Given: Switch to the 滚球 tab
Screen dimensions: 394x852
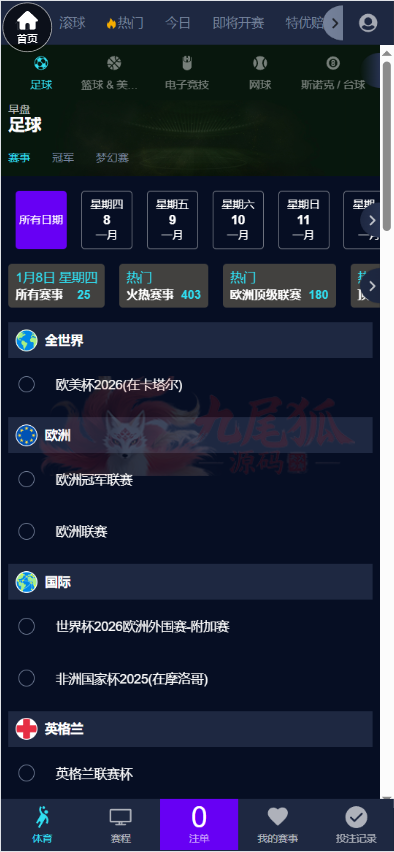Looking at the screenshot, I should 72,23.
